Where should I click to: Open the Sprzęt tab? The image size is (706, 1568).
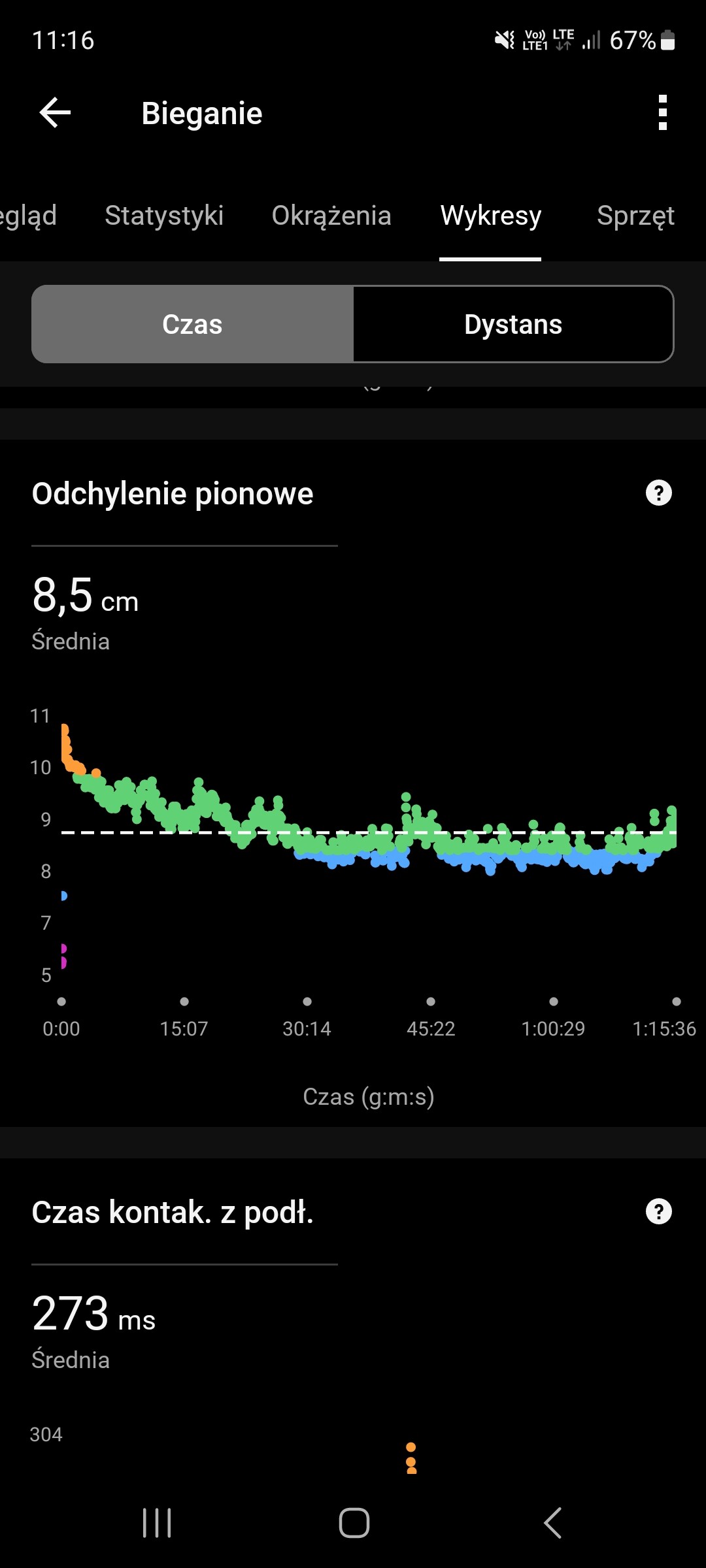pos(635,216)
